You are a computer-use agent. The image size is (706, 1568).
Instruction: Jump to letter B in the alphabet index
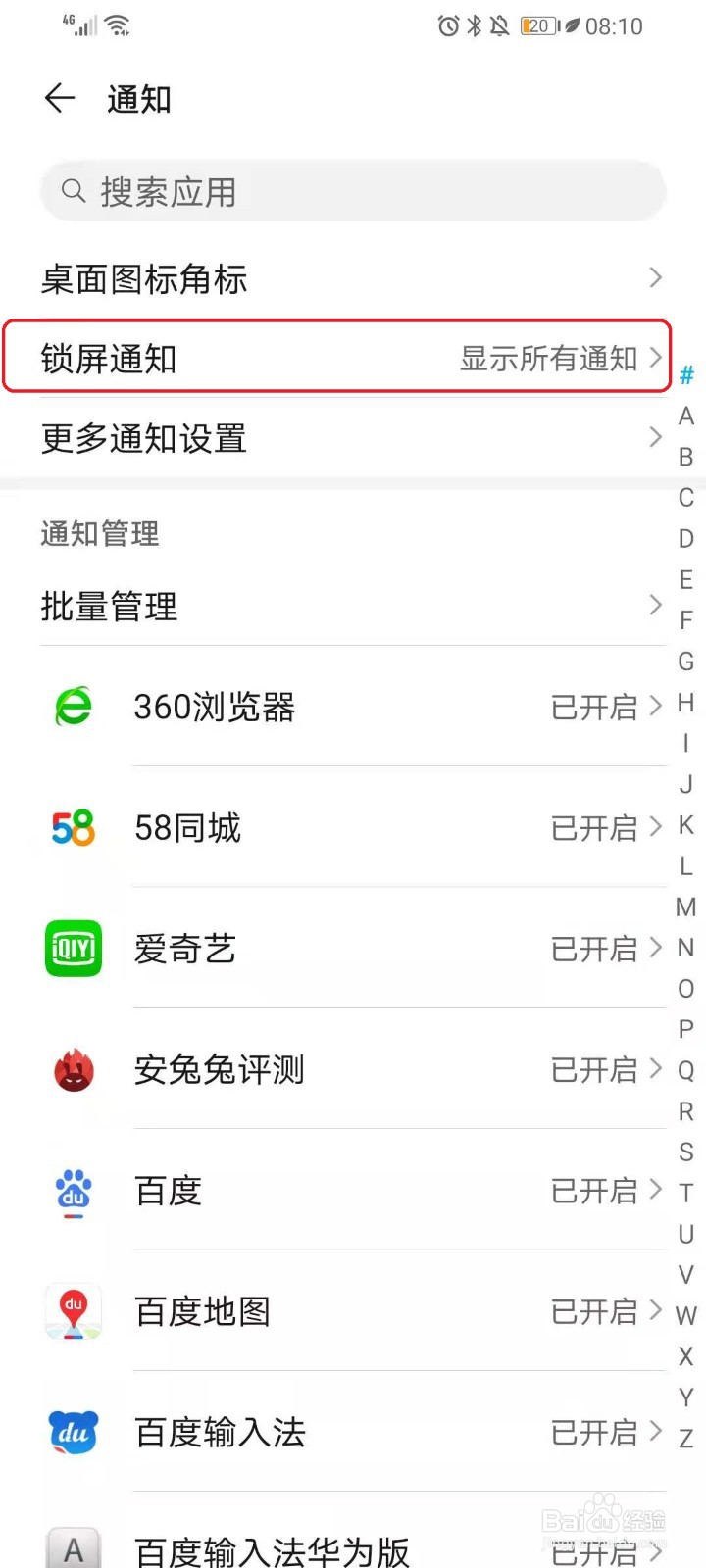tap(685, 457)
